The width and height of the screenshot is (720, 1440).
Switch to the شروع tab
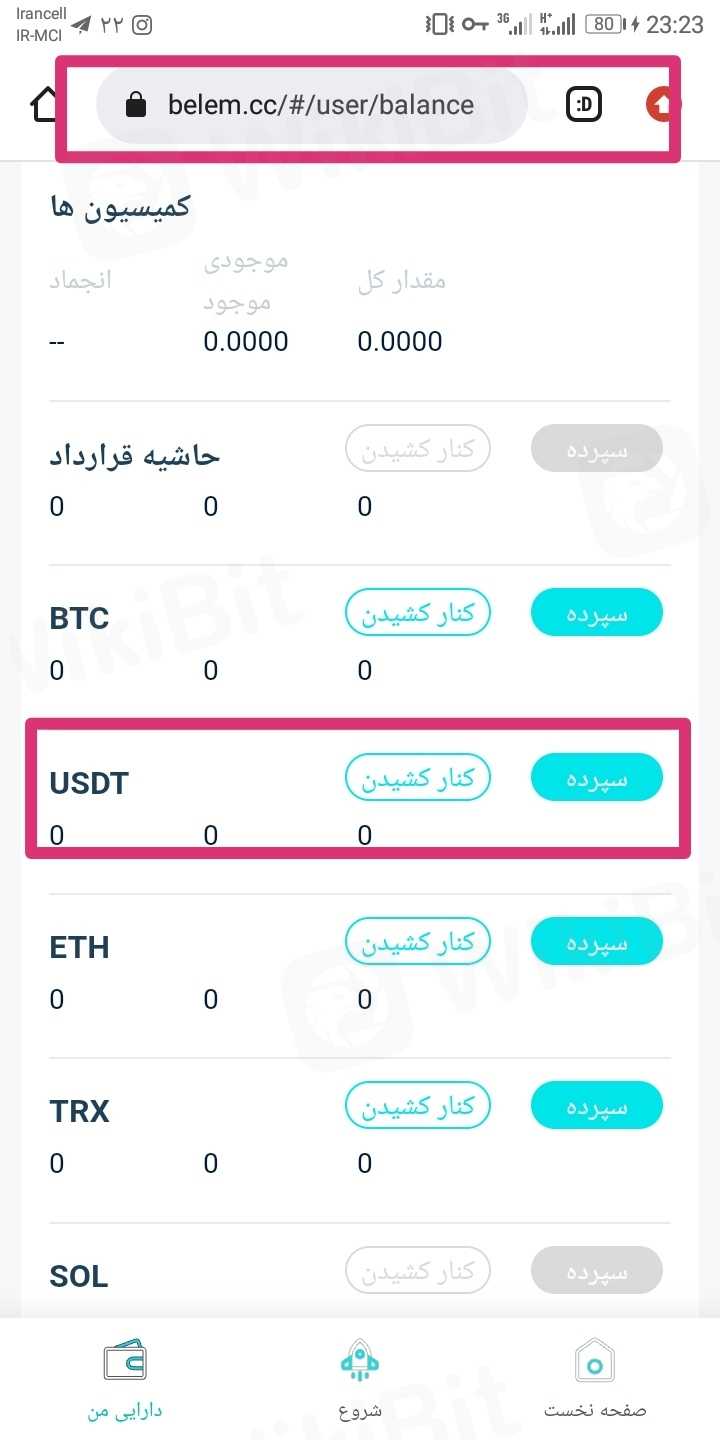click(360, 1380)
